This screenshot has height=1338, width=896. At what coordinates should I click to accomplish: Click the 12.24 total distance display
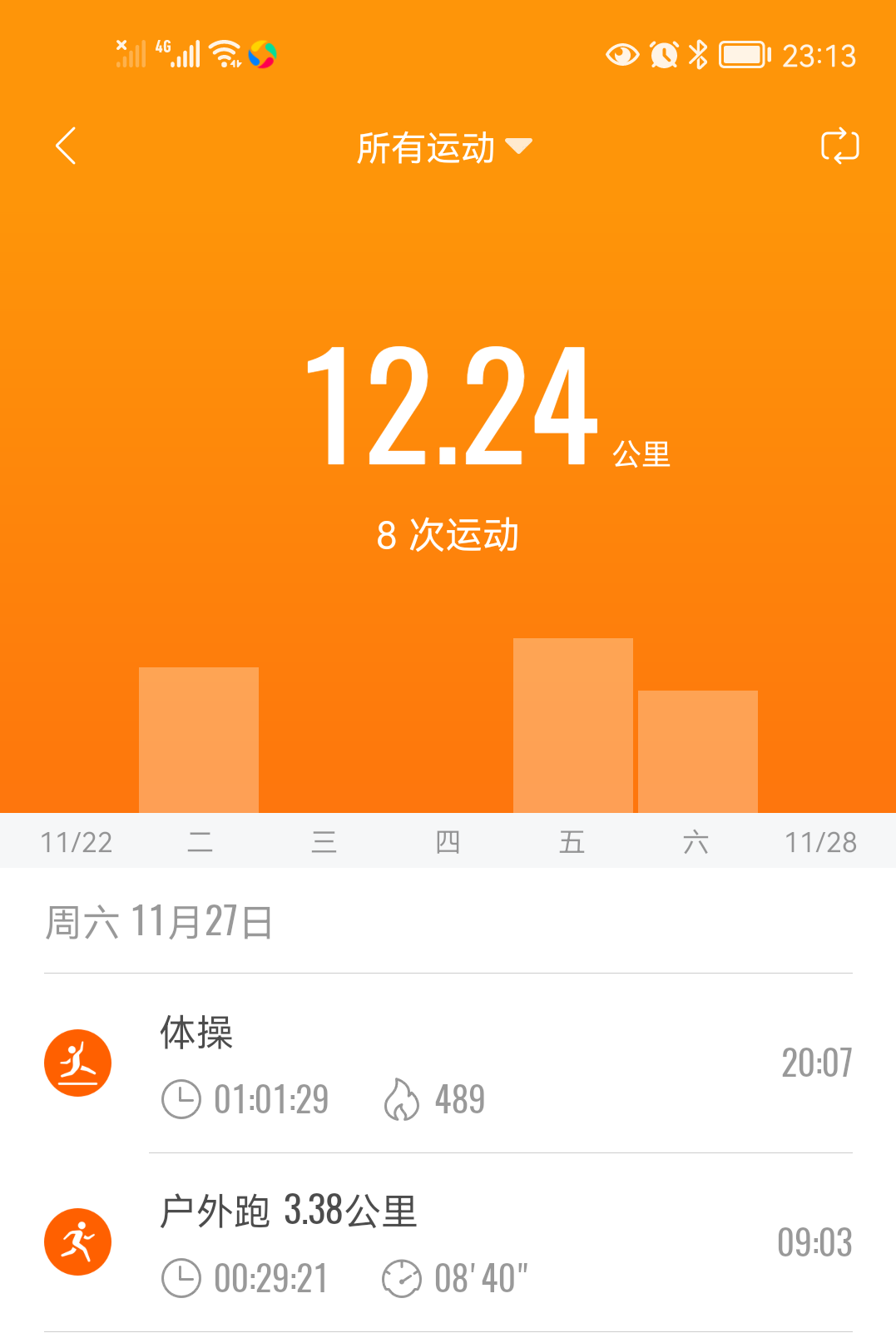pyautogui.click(x=448, y=408)
